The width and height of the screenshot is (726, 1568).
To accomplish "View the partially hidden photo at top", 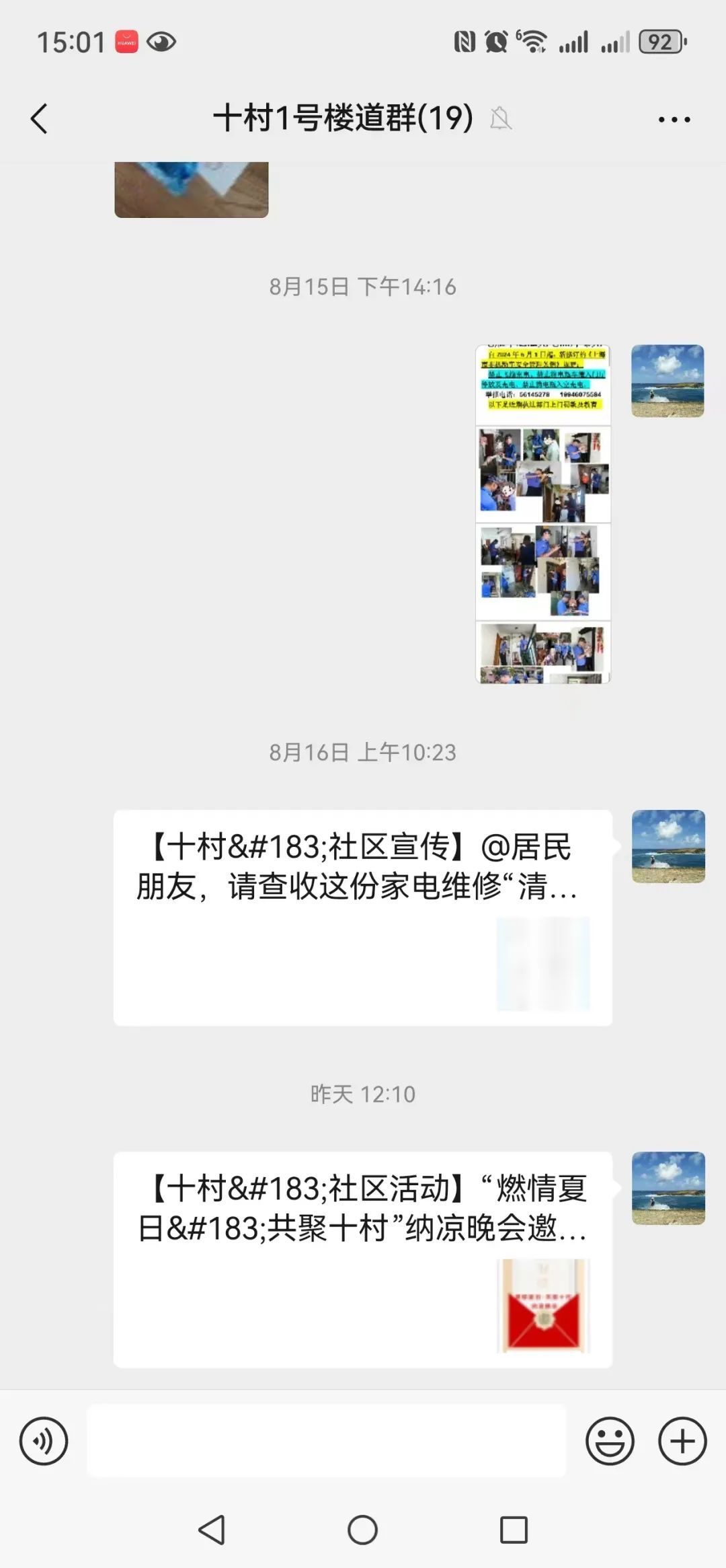I will click(192, 190).
